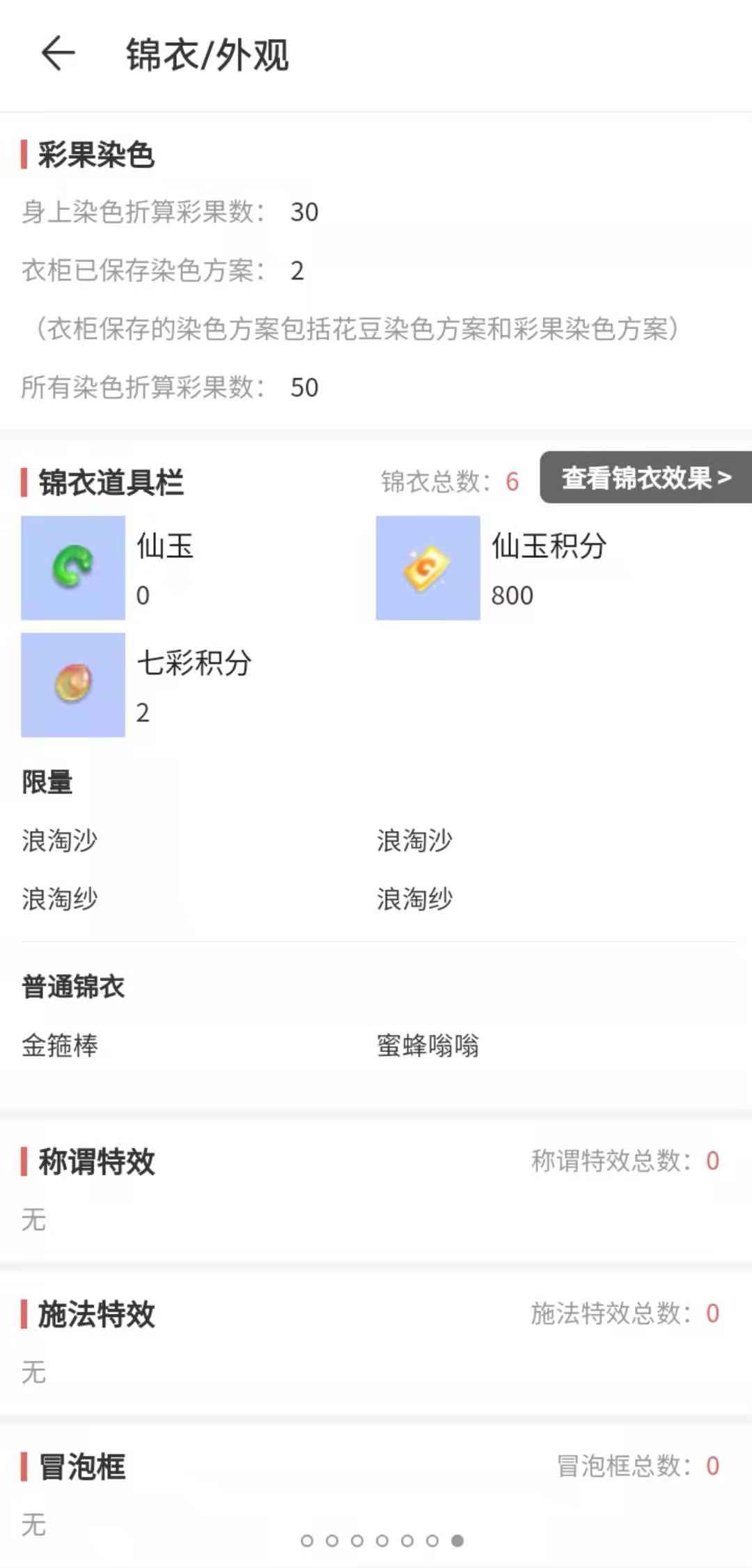Screen dimensions: 752x1568
Task: Select the first 浪淘沙 limited outfit
Action: click(x=61, y=841)
